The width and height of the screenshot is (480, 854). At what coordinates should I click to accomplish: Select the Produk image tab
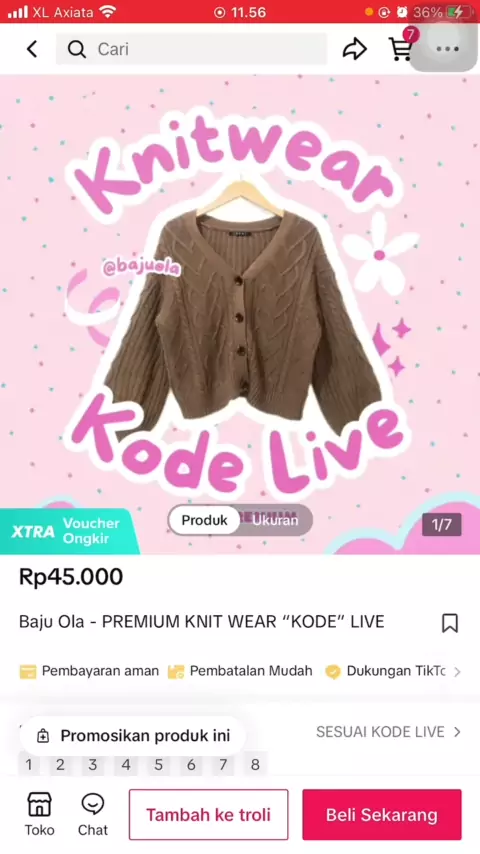[204, 520]
